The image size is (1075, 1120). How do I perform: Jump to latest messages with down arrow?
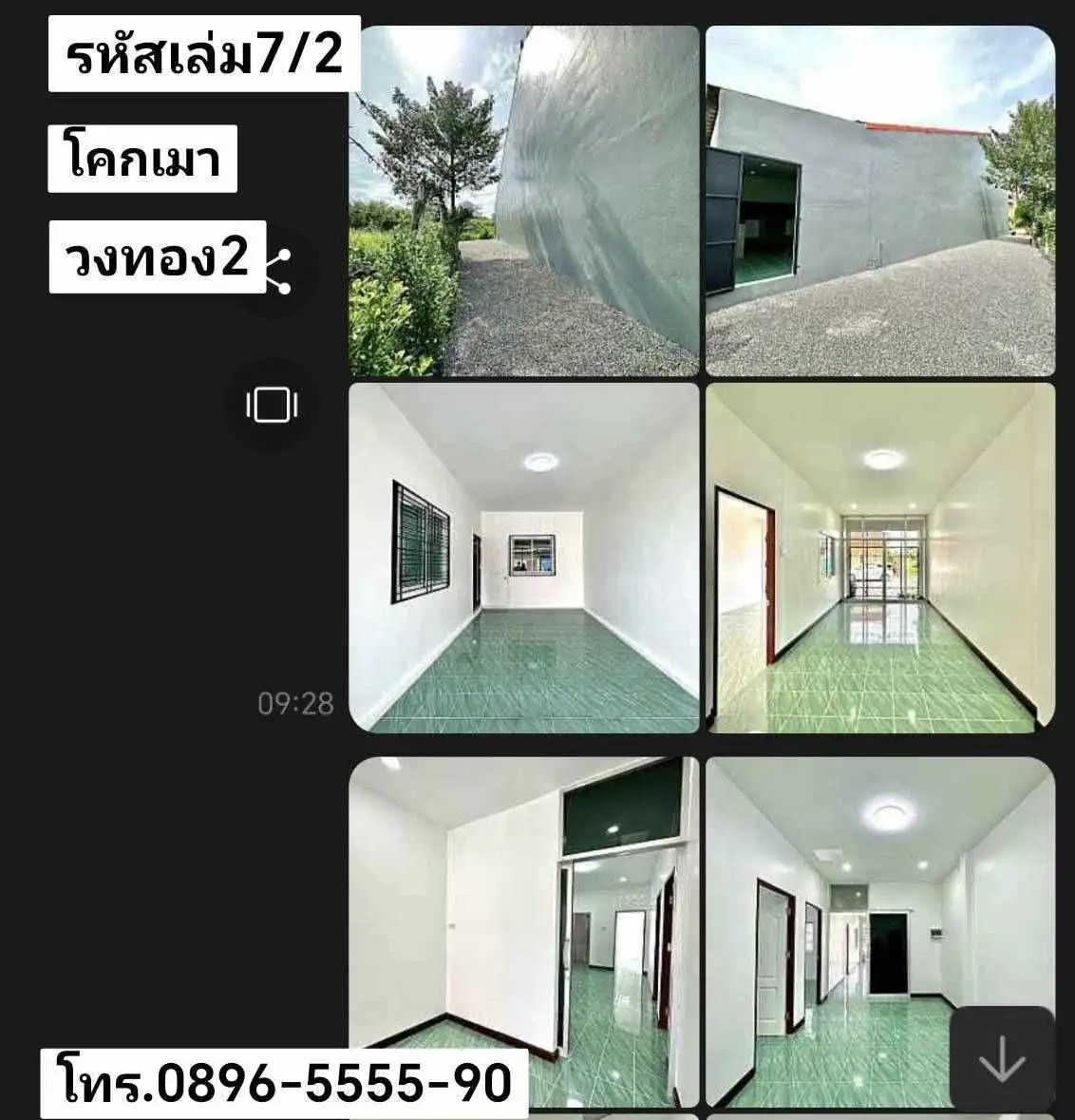point(1002,1059)
